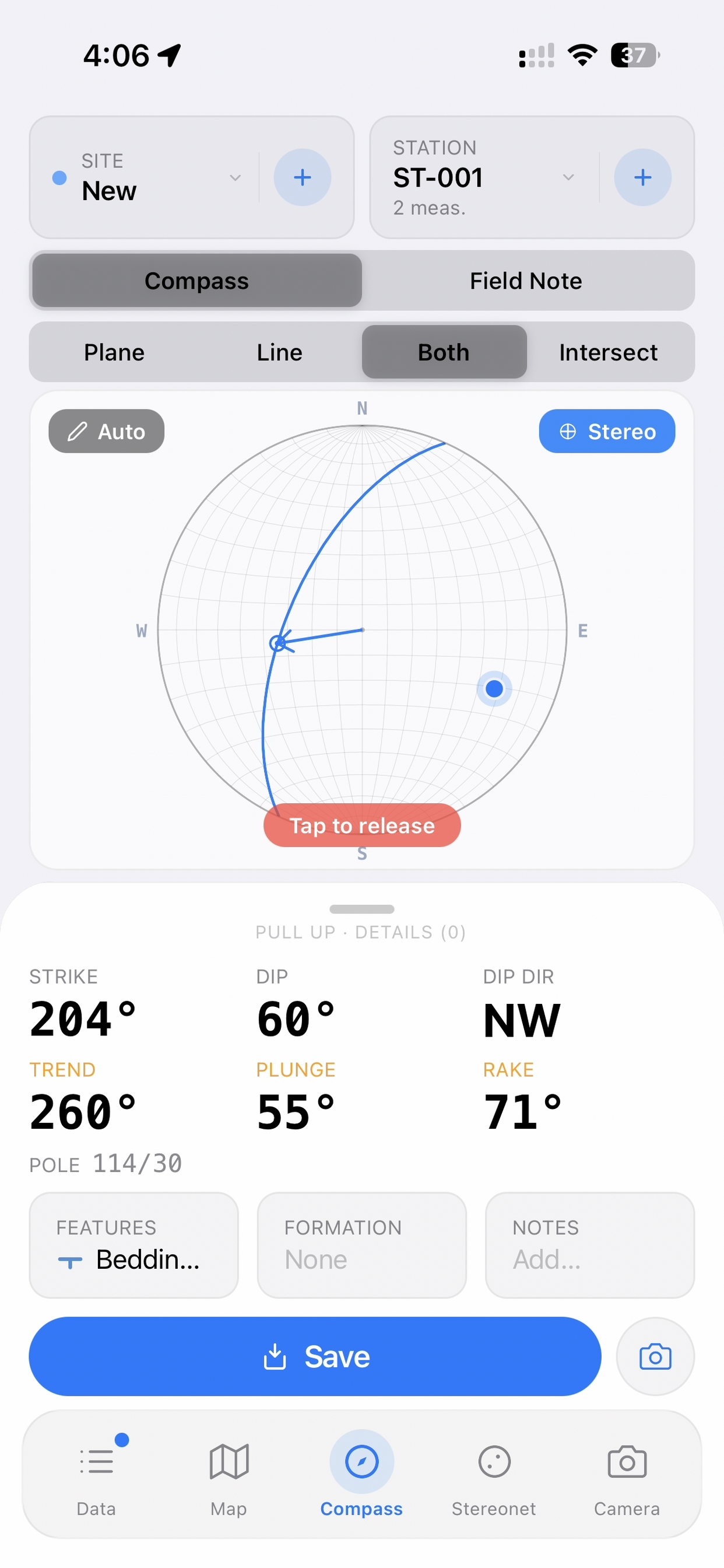Attach a photo using the camera icon beside Save

point(655,1356)
